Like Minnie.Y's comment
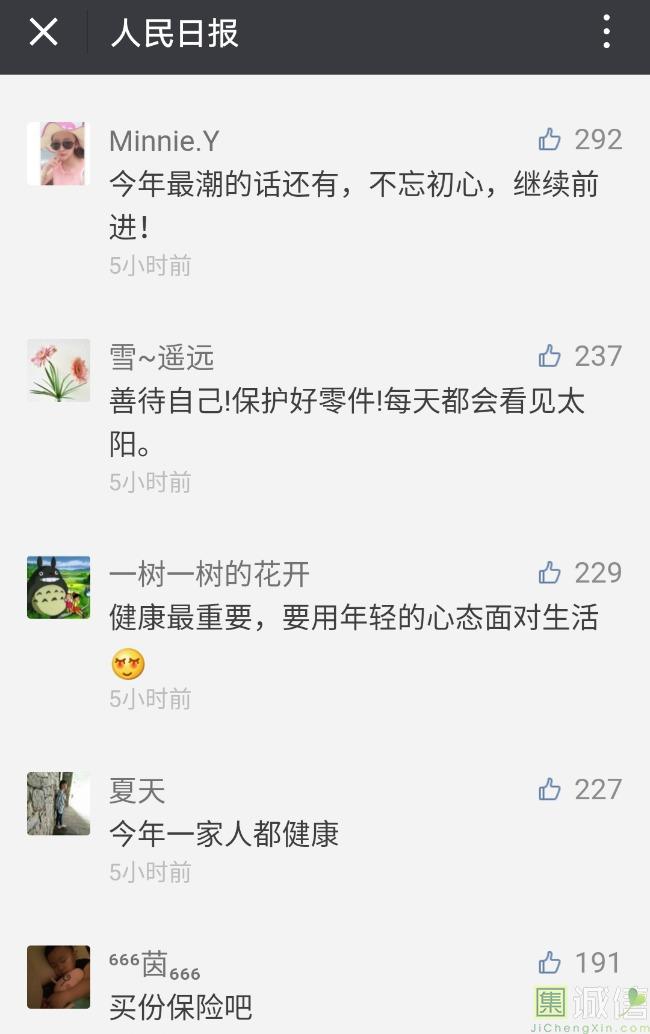The image size is (650, 1034). pyautogui.click(x=550, y=140)
